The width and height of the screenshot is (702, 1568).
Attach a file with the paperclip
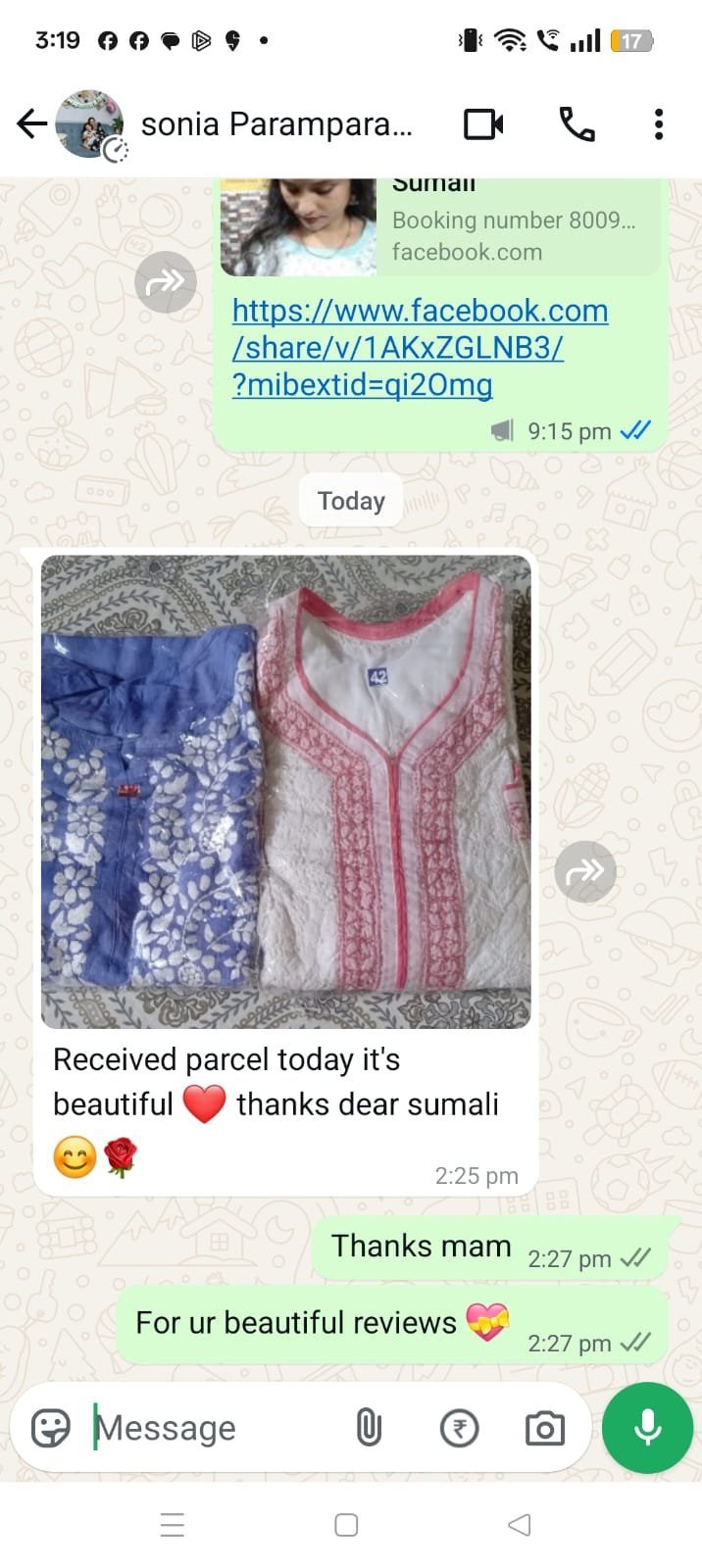click(x=369, y=1428)
